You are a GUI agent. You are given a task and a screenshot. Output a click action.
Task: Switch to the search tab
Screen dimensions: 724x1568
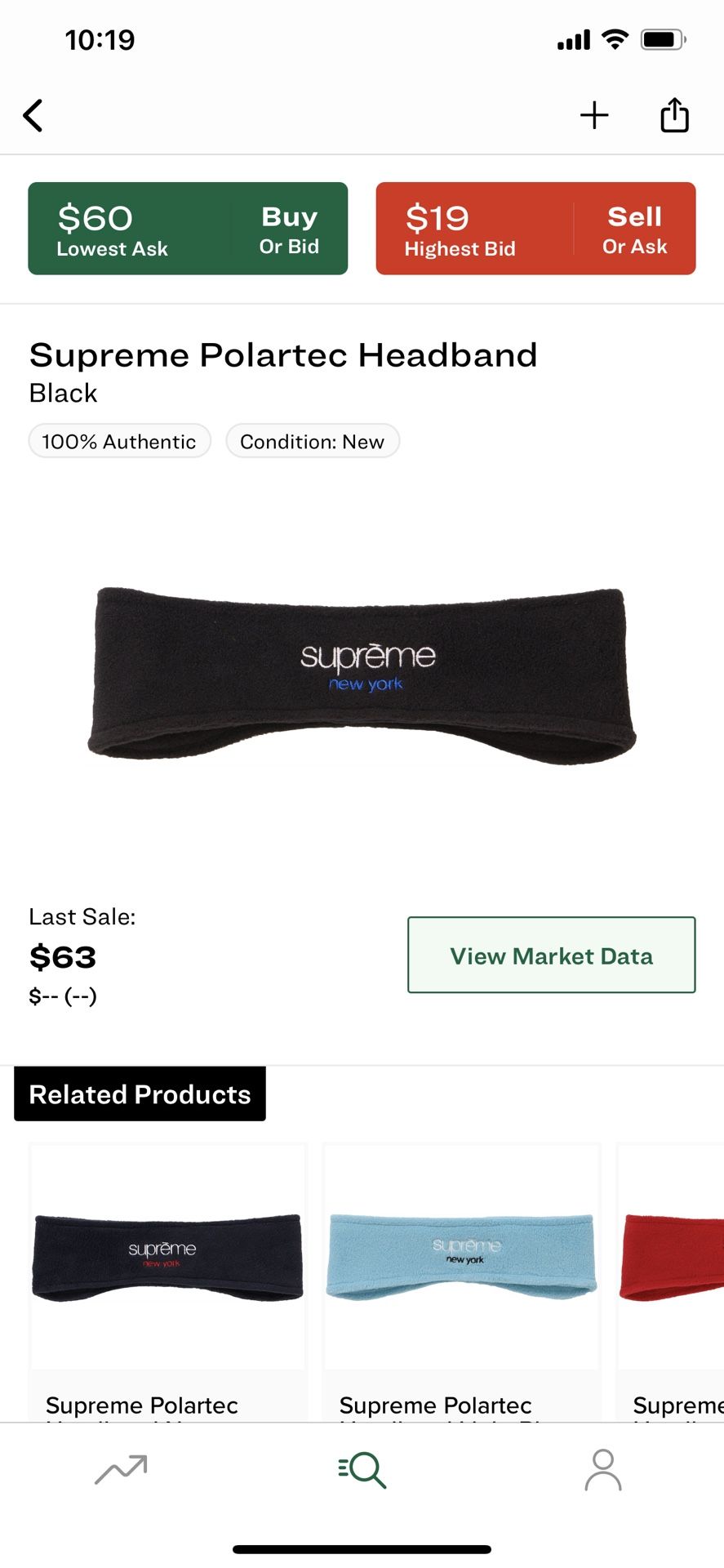(362, 1470)
